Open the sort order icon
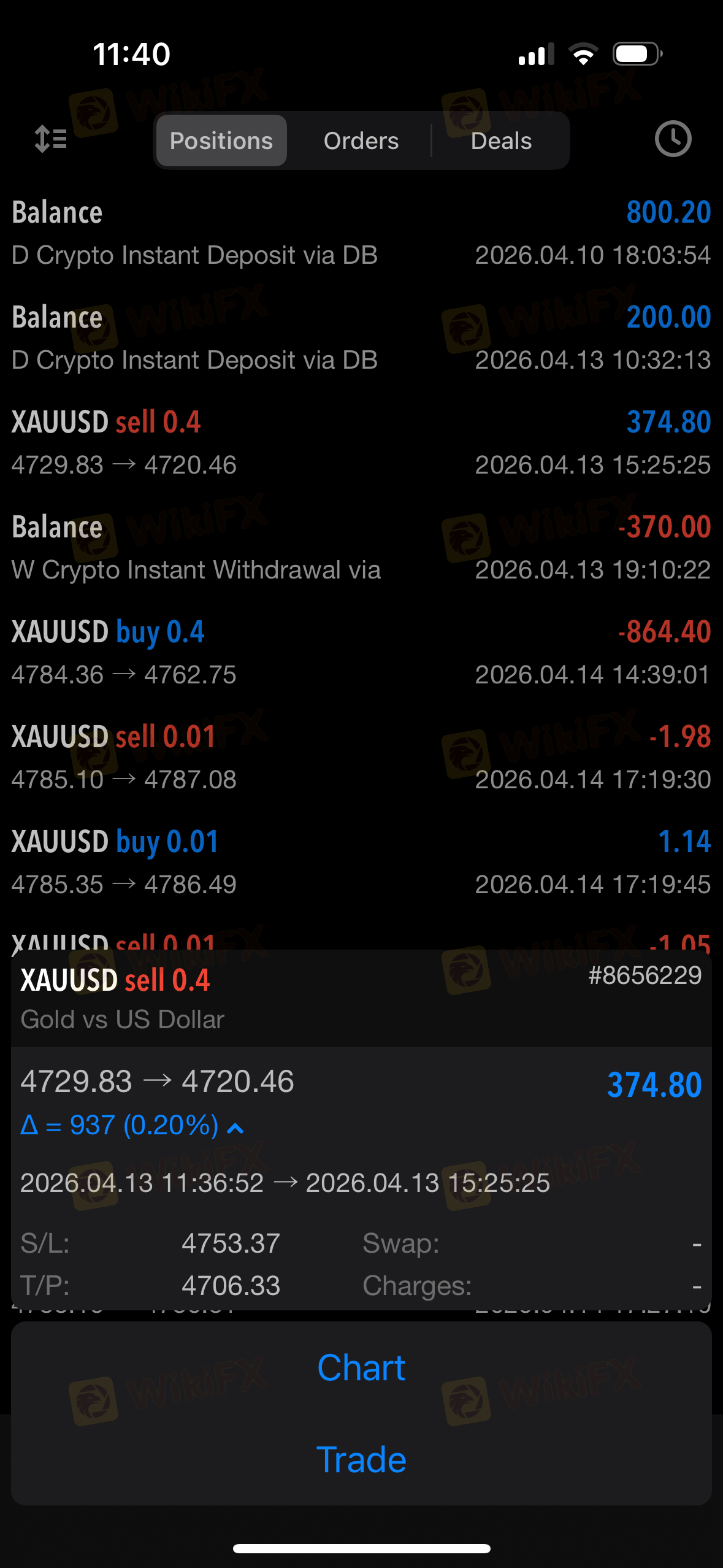This screenshot has height=1568, width=723. tap(51, 139)
